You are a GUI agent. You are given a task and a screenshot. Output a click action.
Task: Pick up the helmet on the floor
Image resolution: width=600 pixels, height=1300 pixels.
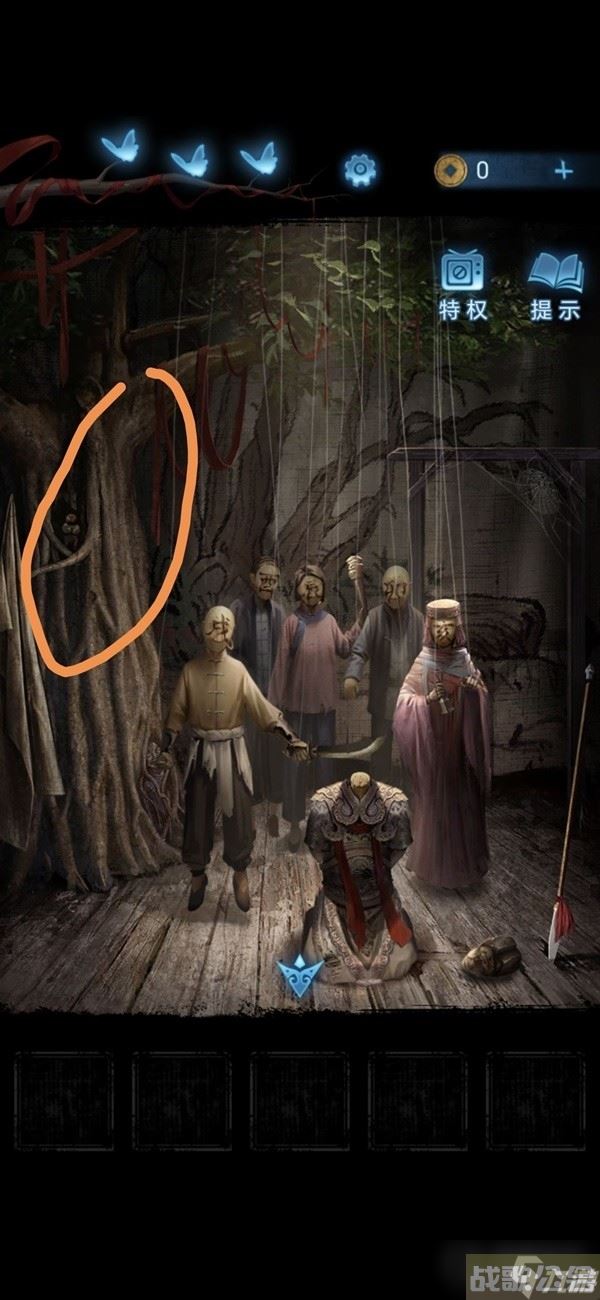point(492,957)
